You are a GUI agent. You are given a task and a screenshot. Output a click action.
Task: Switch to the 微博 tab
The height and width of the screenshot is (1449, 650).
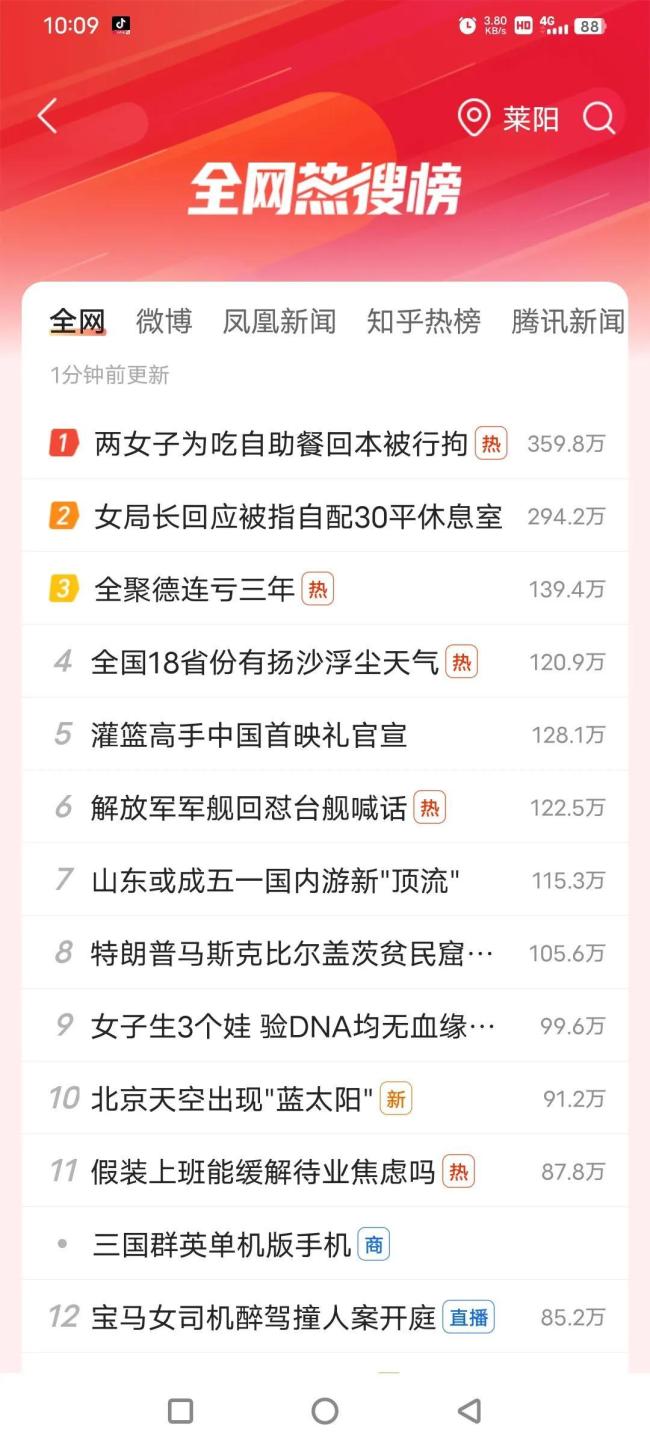pyautogui.click(x=164, y=321)
